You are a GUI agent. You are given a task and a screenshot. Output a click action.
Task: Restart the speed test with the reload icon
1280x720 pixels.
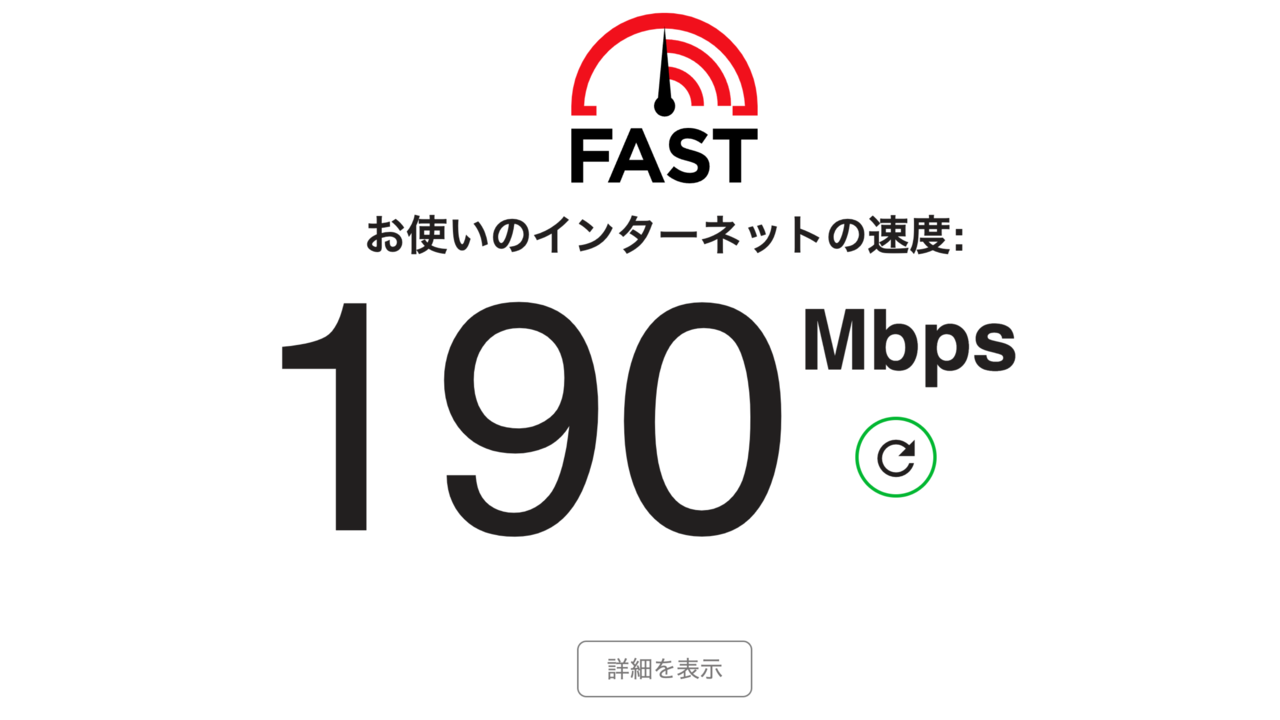[x=895, y=458]
